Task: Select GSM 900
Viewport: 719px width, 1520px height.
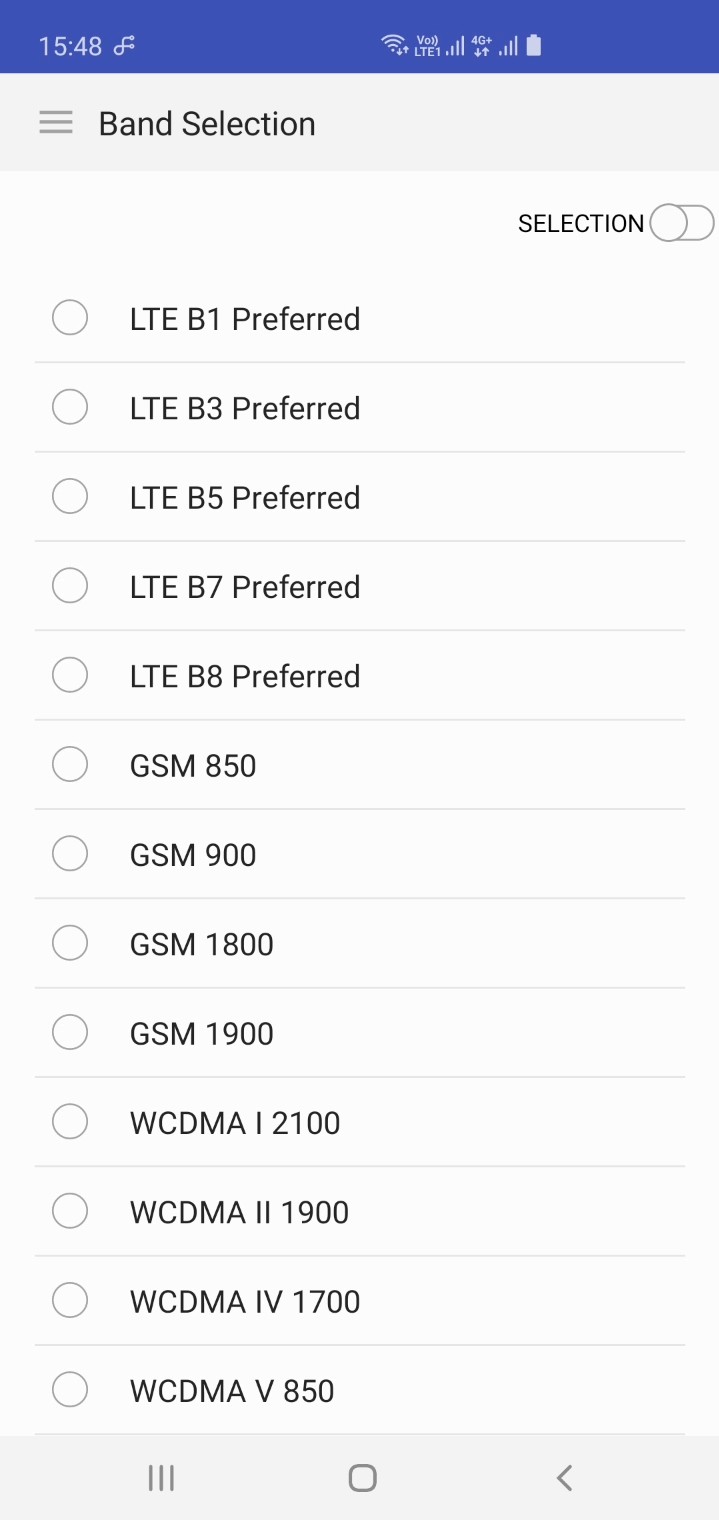Action: 70,854
